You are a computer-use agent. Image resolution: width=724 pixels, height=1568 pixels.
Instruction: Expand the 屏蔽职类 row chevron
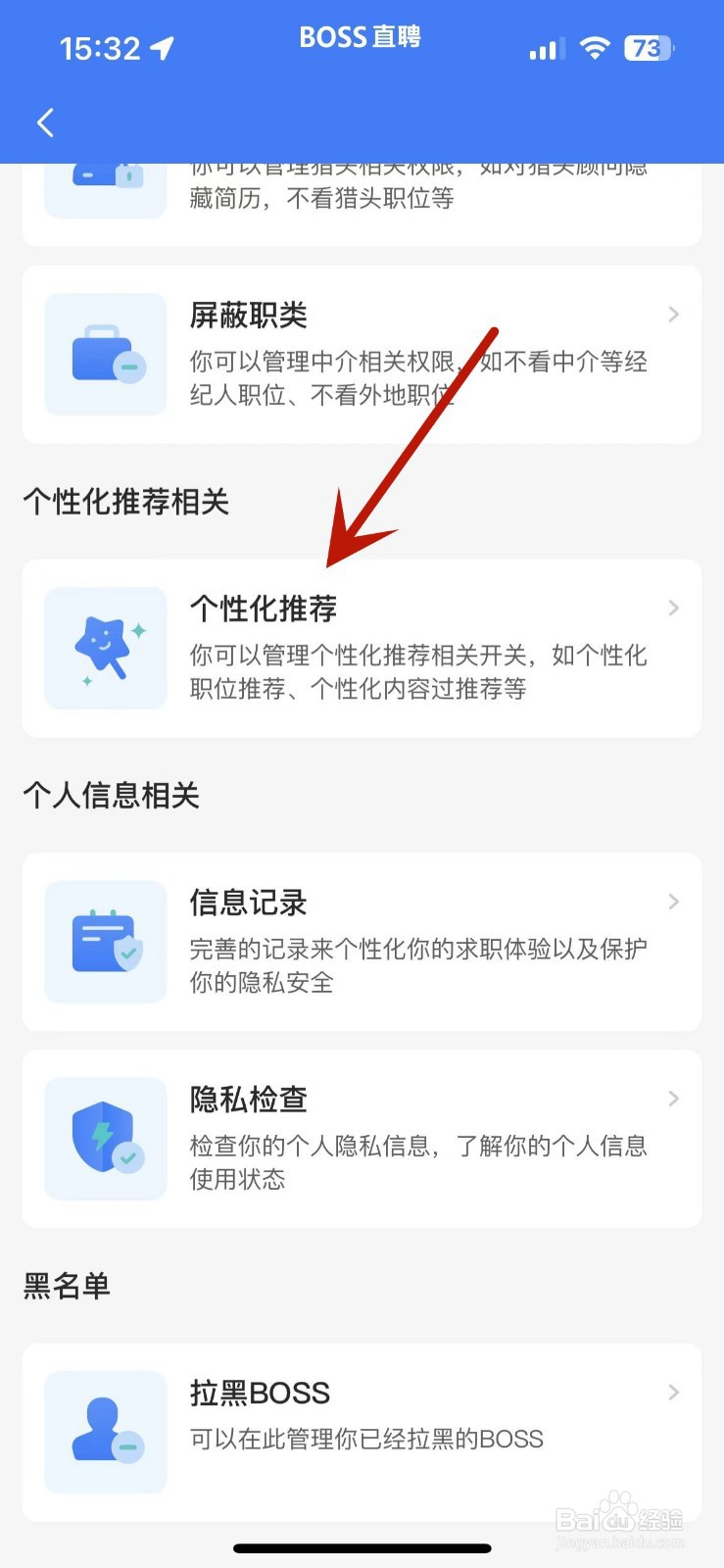coord(673,315)
